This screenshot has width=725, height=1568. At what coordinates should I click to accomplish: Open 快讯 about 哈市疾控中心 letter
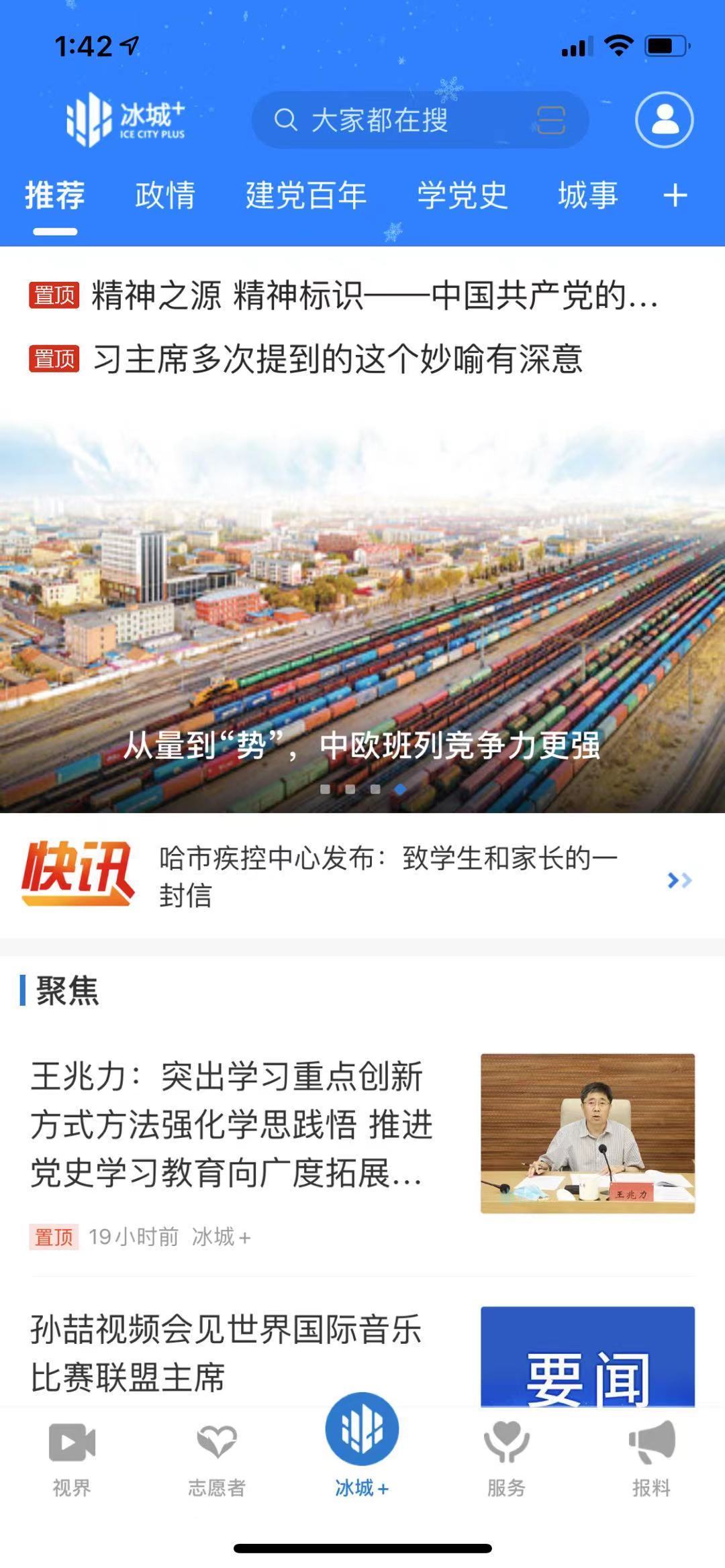[x=388, y=876]
